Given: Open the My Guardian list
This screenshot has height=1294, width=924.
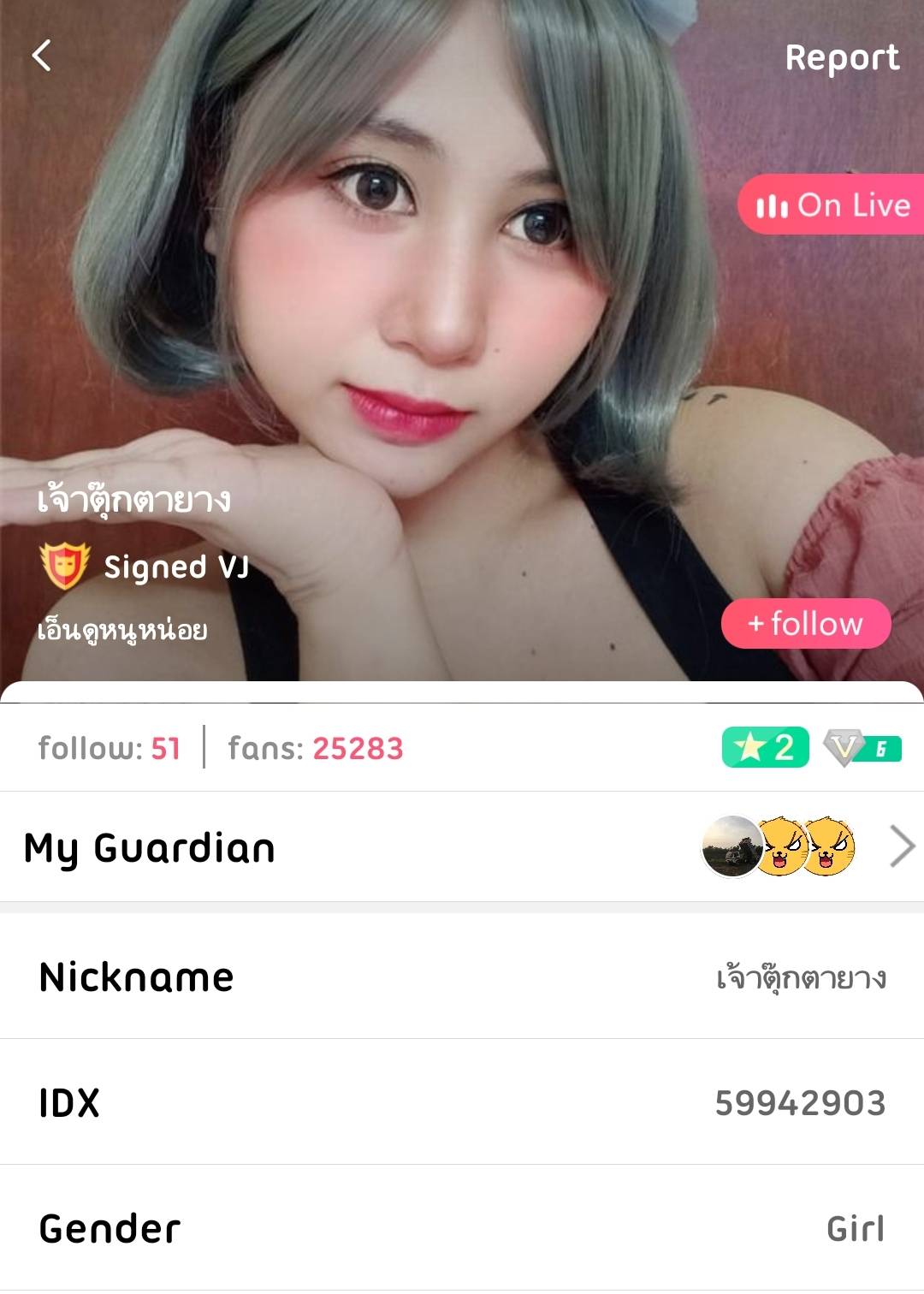Looking at the screenshot, I should (x=462, y=847).
